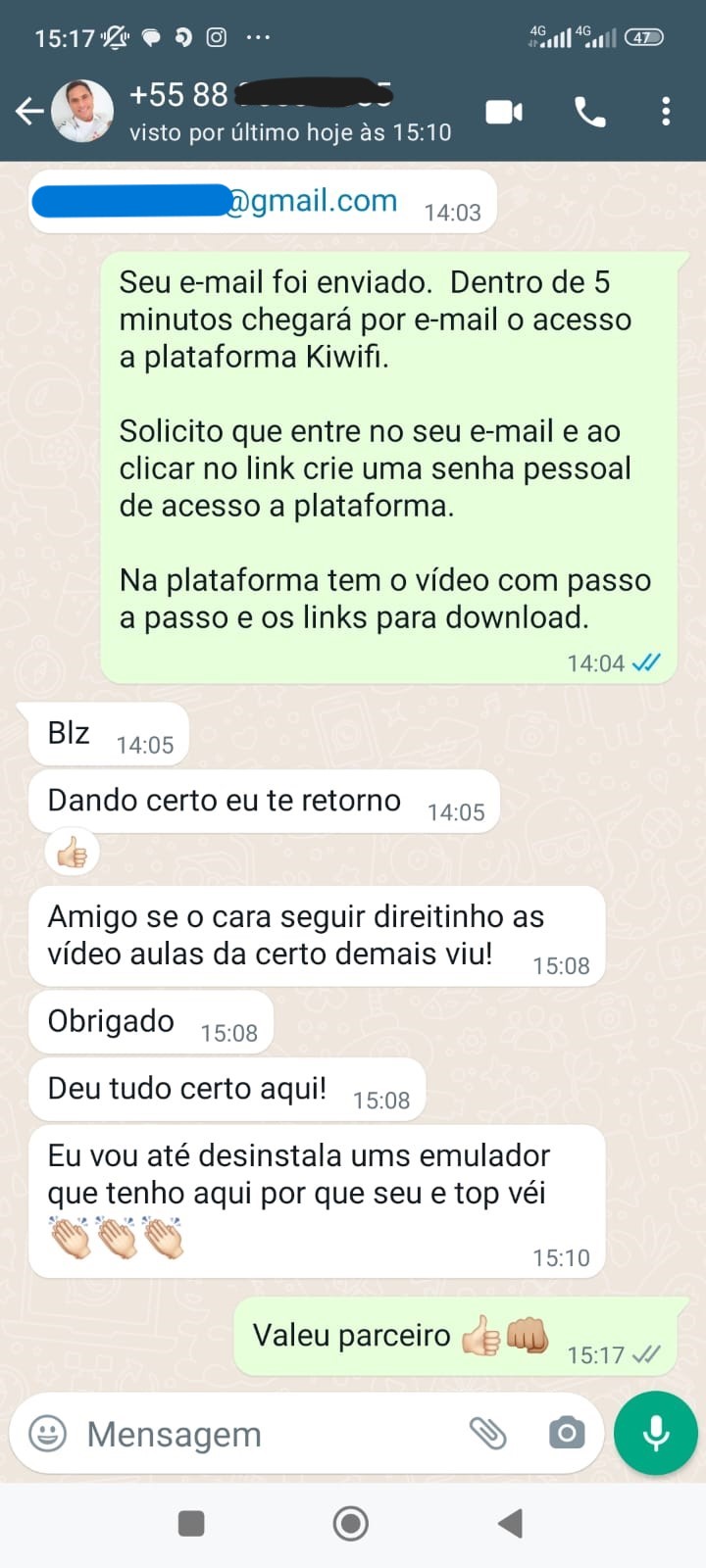Screen dimensions: 706x1568
Task: Tap the ellipsis next to the notification icons
Action: [258, 37]
